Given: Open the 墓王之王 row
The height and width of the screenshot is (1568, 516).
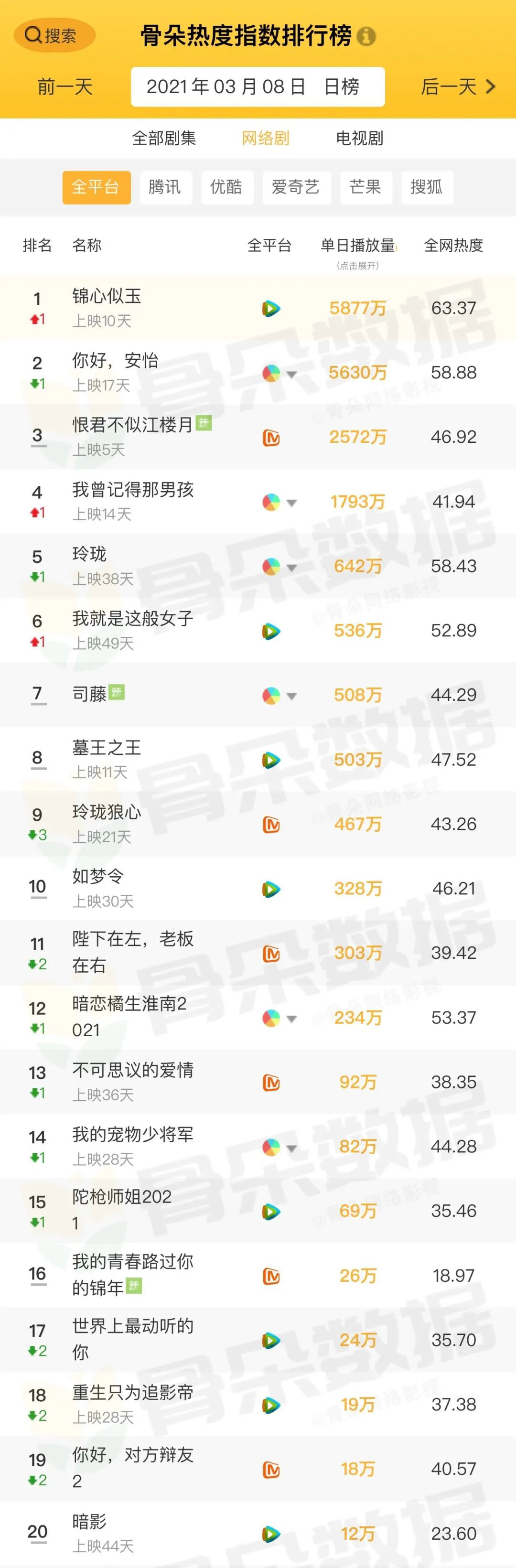Looking at the screenshot, I should point(107,748).
